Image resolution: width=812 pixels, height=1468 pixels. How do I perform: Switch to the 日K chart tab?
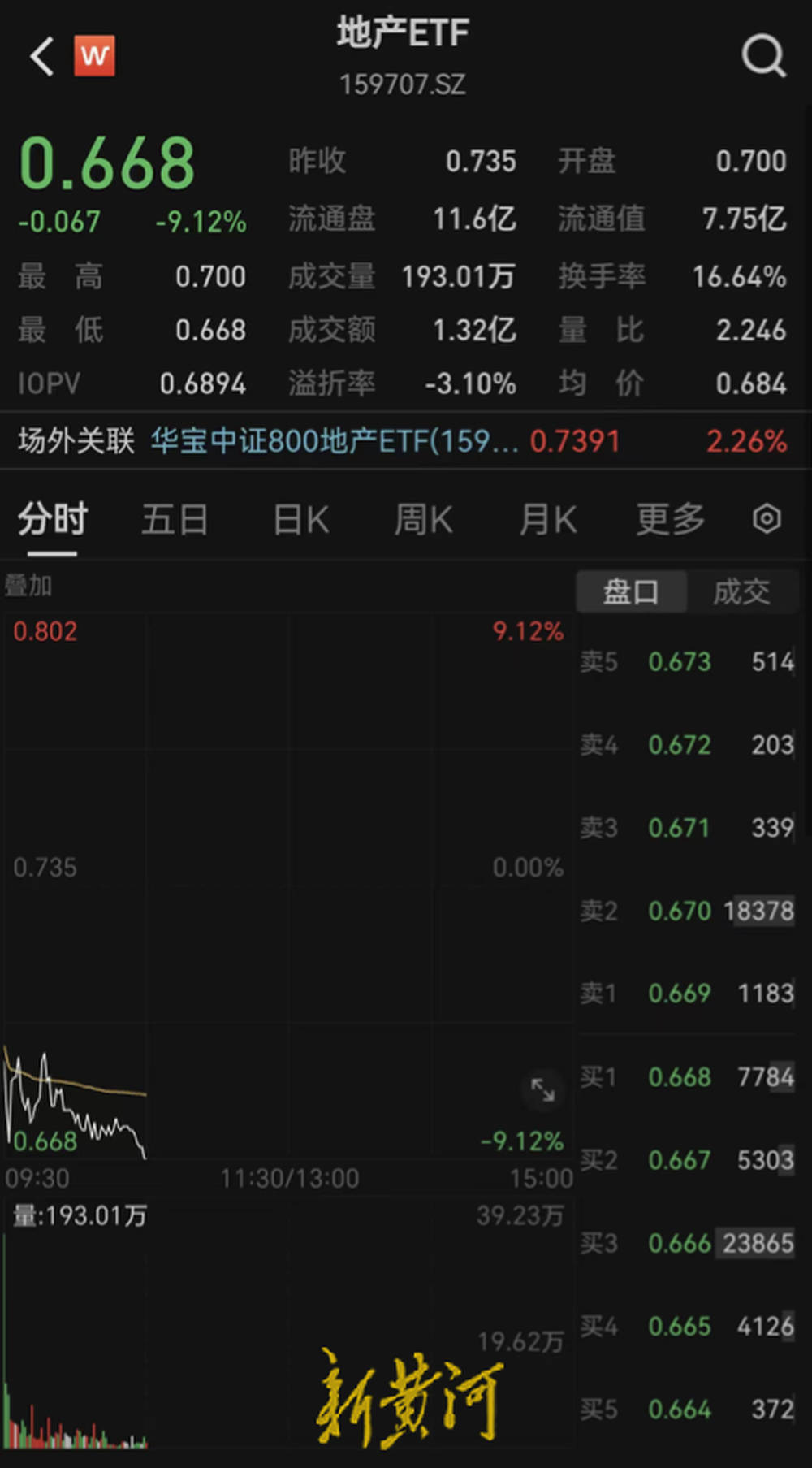[301, 519]
